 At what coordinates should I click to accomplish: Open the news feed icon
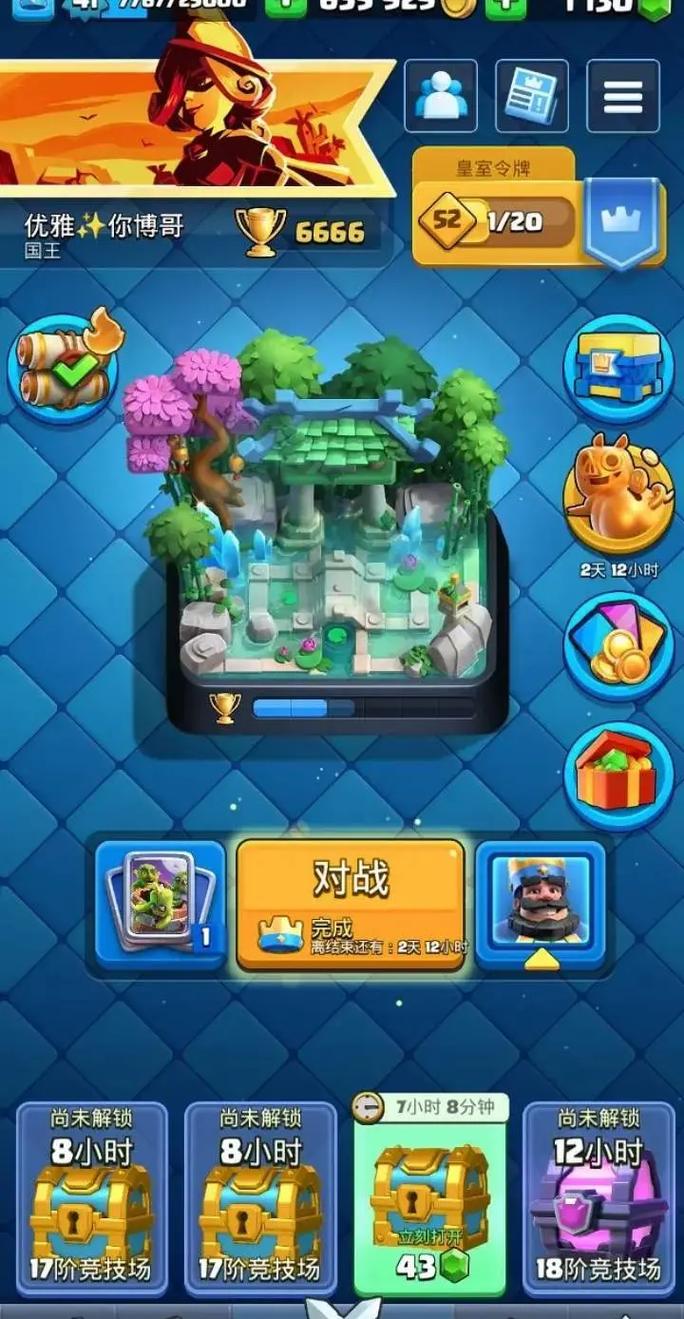click(531, 96)
